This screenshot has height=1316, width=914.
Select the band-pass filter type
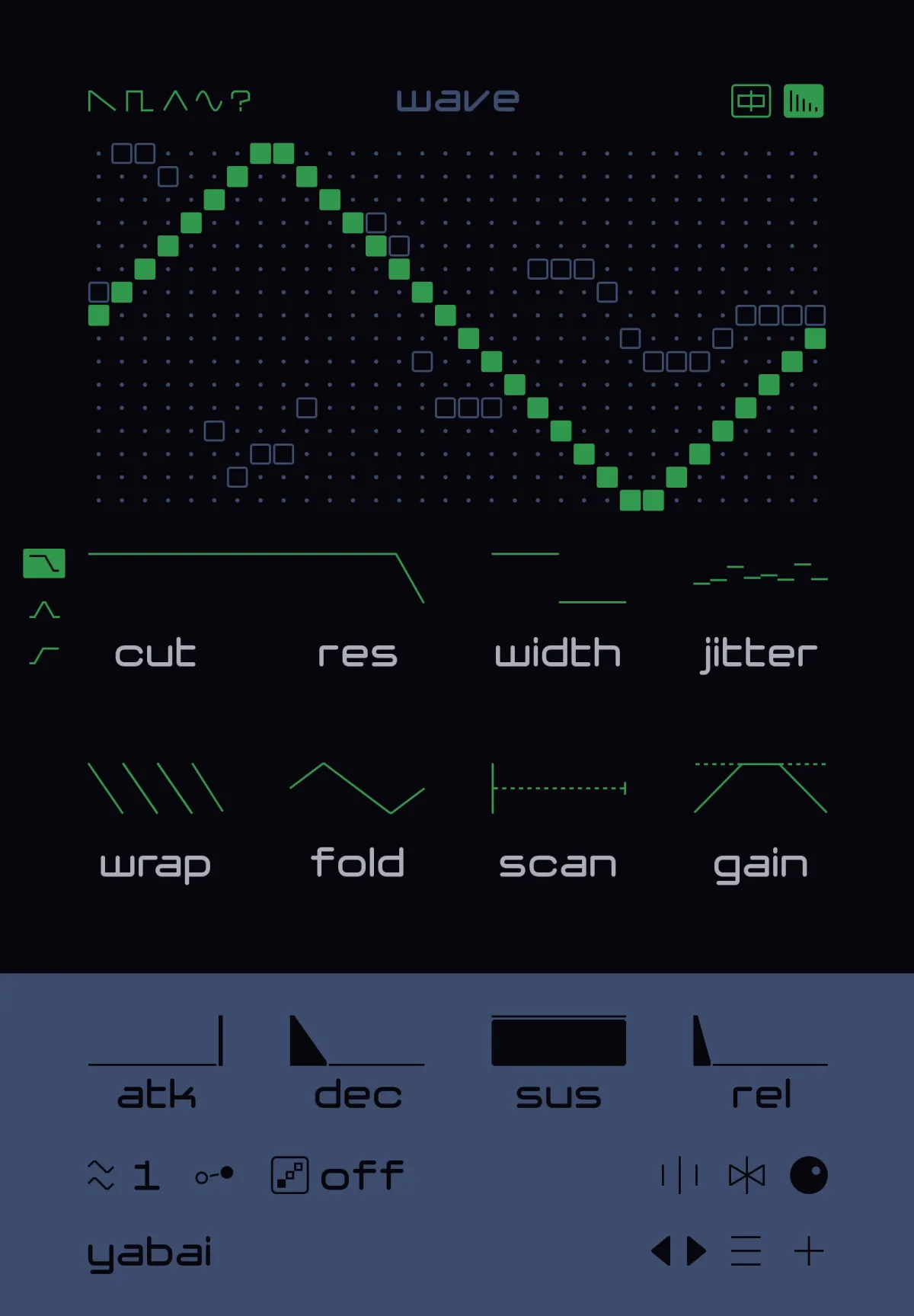[44, 610]
